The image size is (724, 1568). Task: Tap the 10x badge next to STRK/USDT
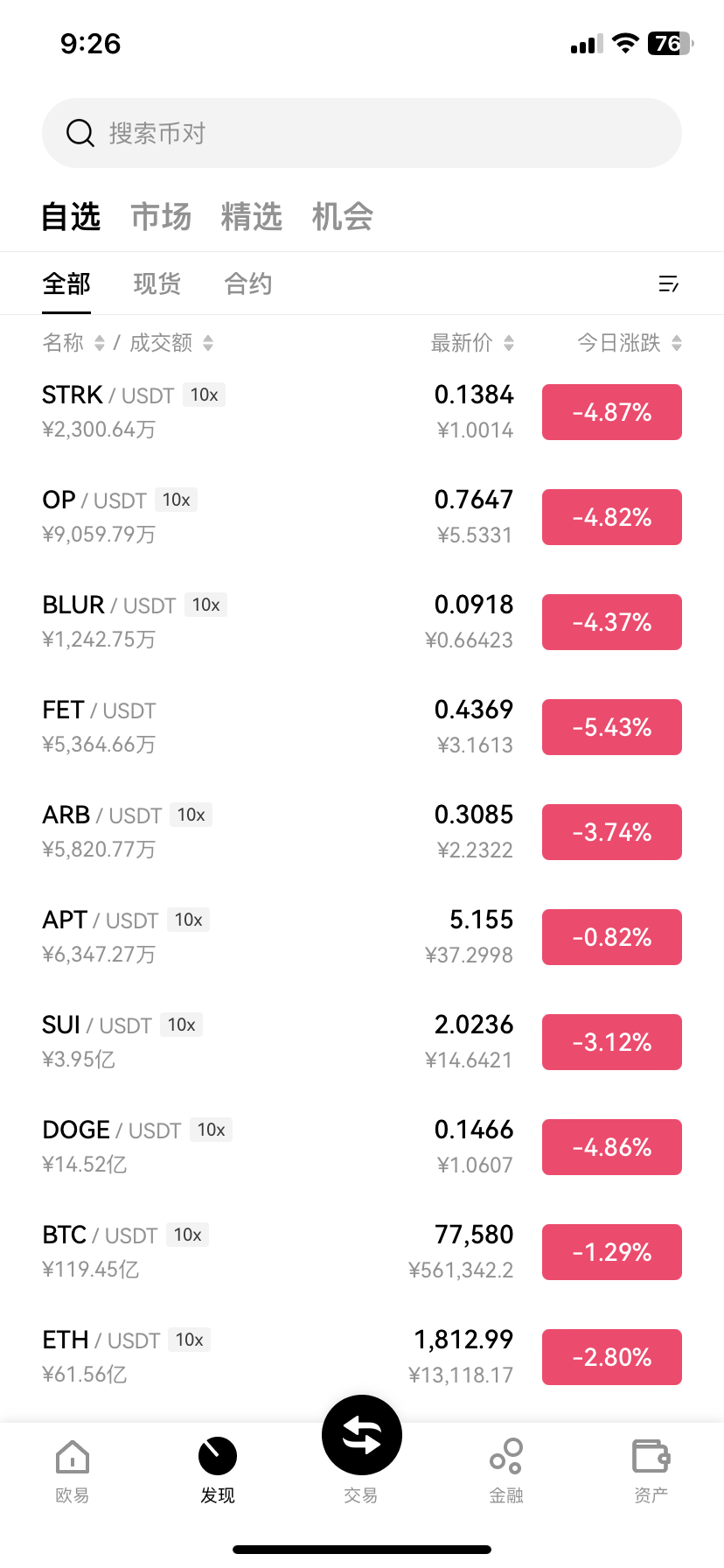[204, 395]
